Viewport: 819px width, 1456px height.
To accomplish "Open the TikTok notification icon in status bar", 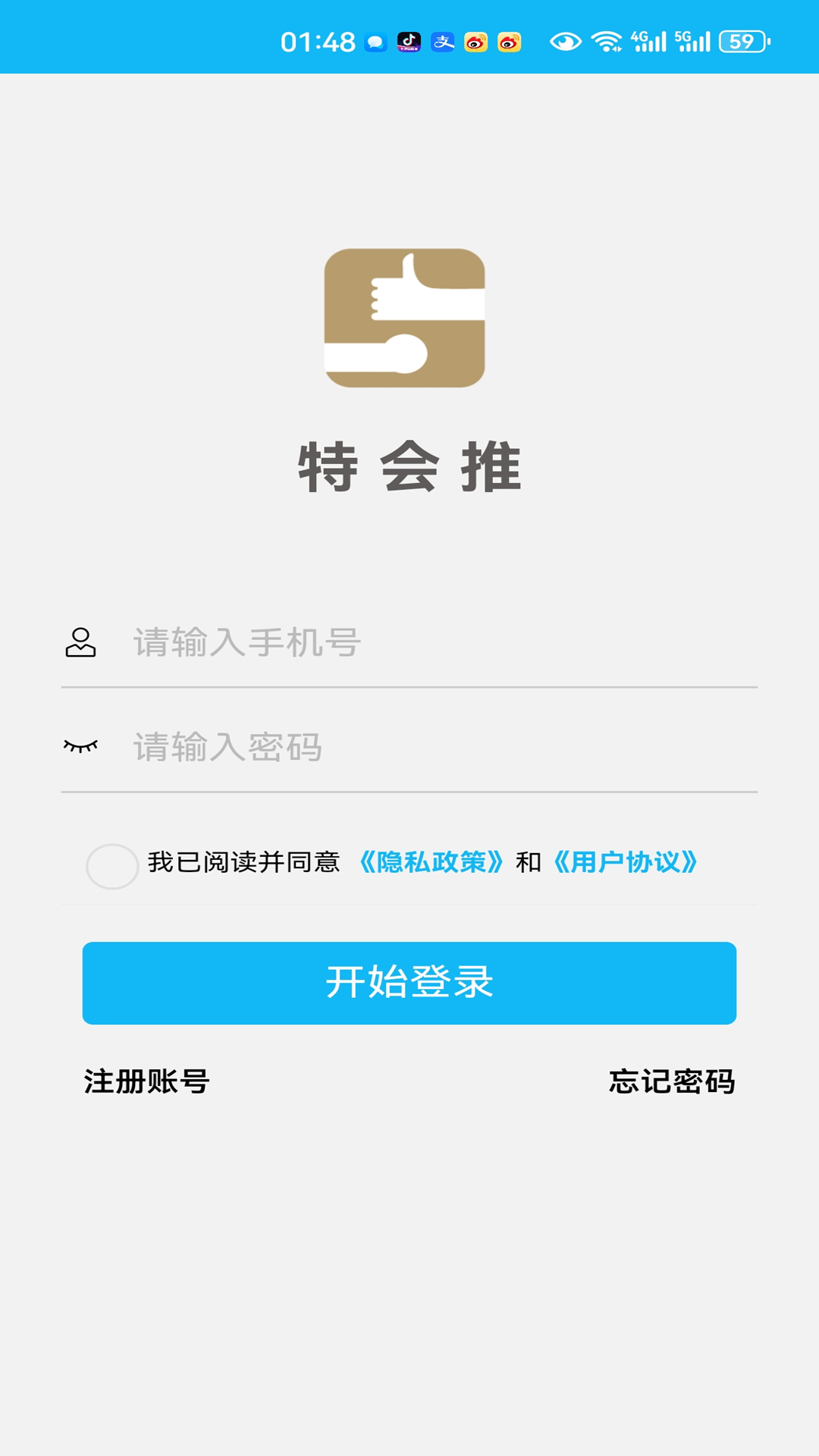I will (408, 42).
